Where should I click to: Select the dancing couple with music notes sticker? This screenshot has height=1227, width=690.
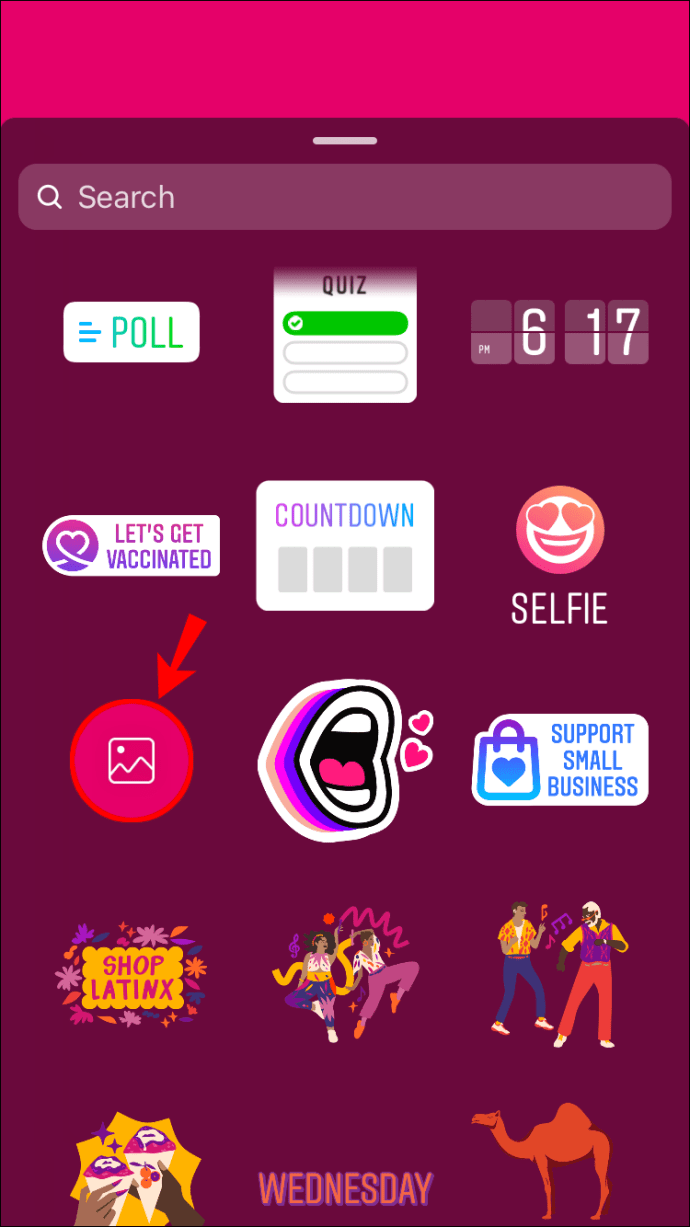click(345, 970)
